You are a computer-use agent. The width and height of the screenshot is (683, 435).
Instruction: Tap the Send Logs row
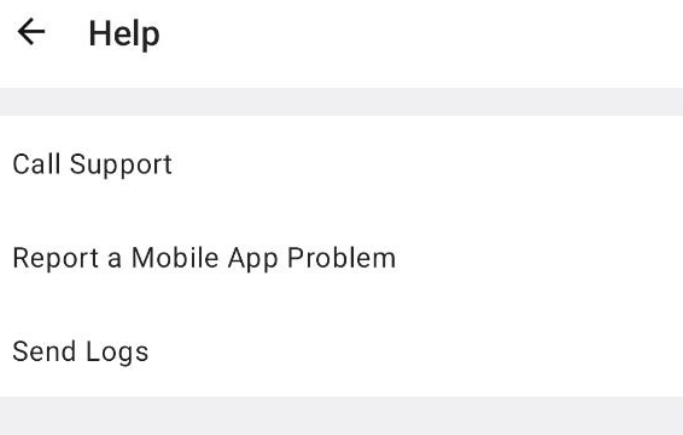(x=79, y=351)
